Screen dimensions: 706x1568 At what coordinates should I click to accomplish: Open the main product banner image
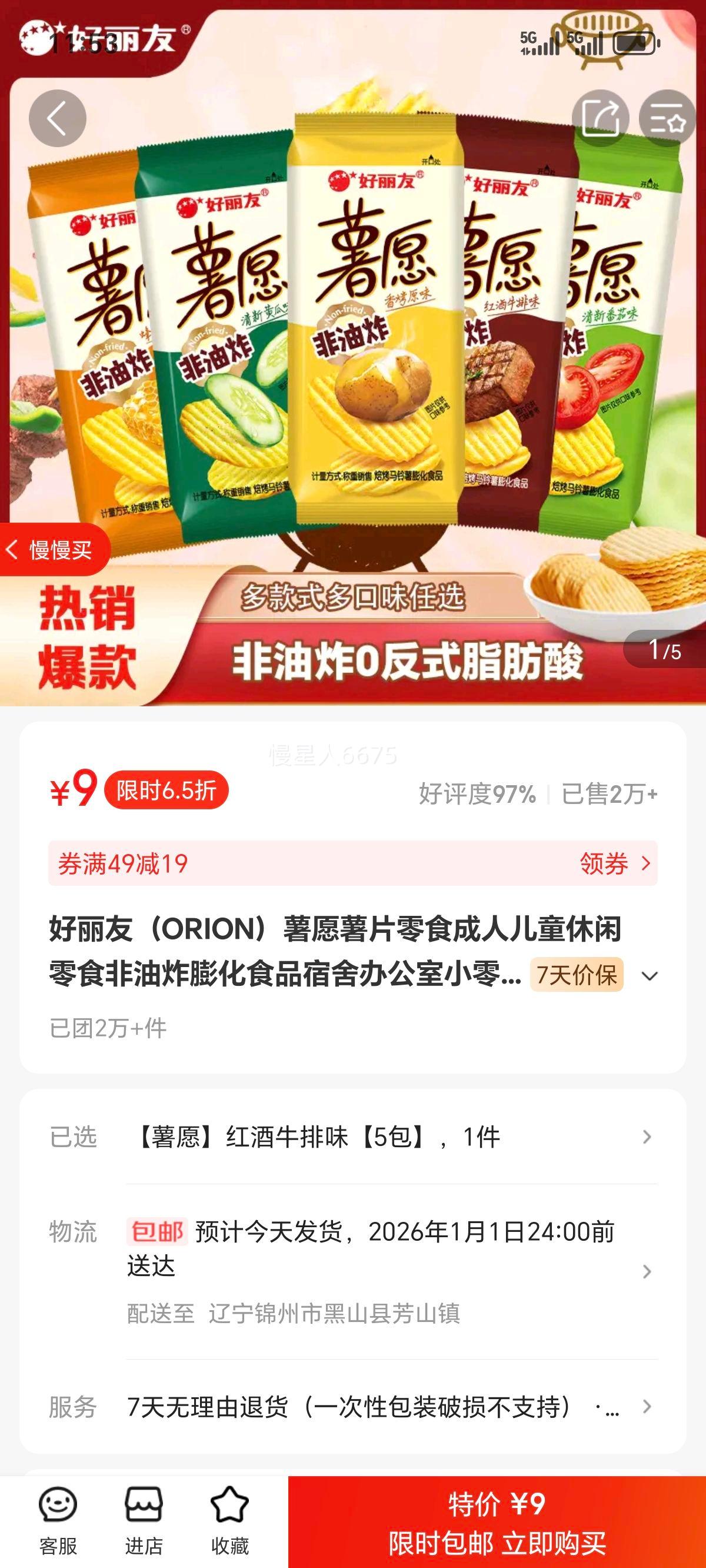click(353, 365)
